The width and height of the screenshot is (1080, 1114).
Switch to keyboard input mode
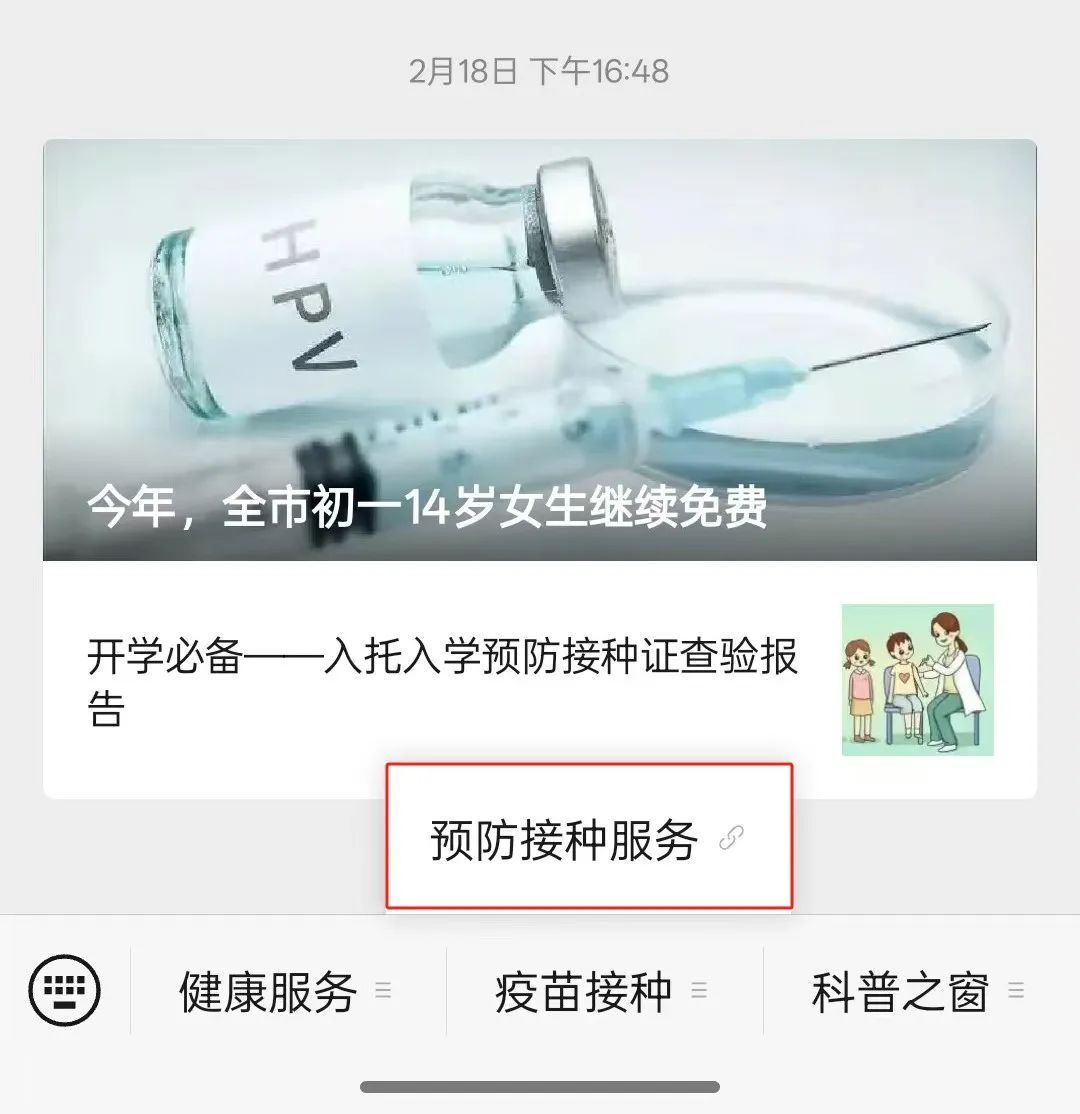point(65,991)
